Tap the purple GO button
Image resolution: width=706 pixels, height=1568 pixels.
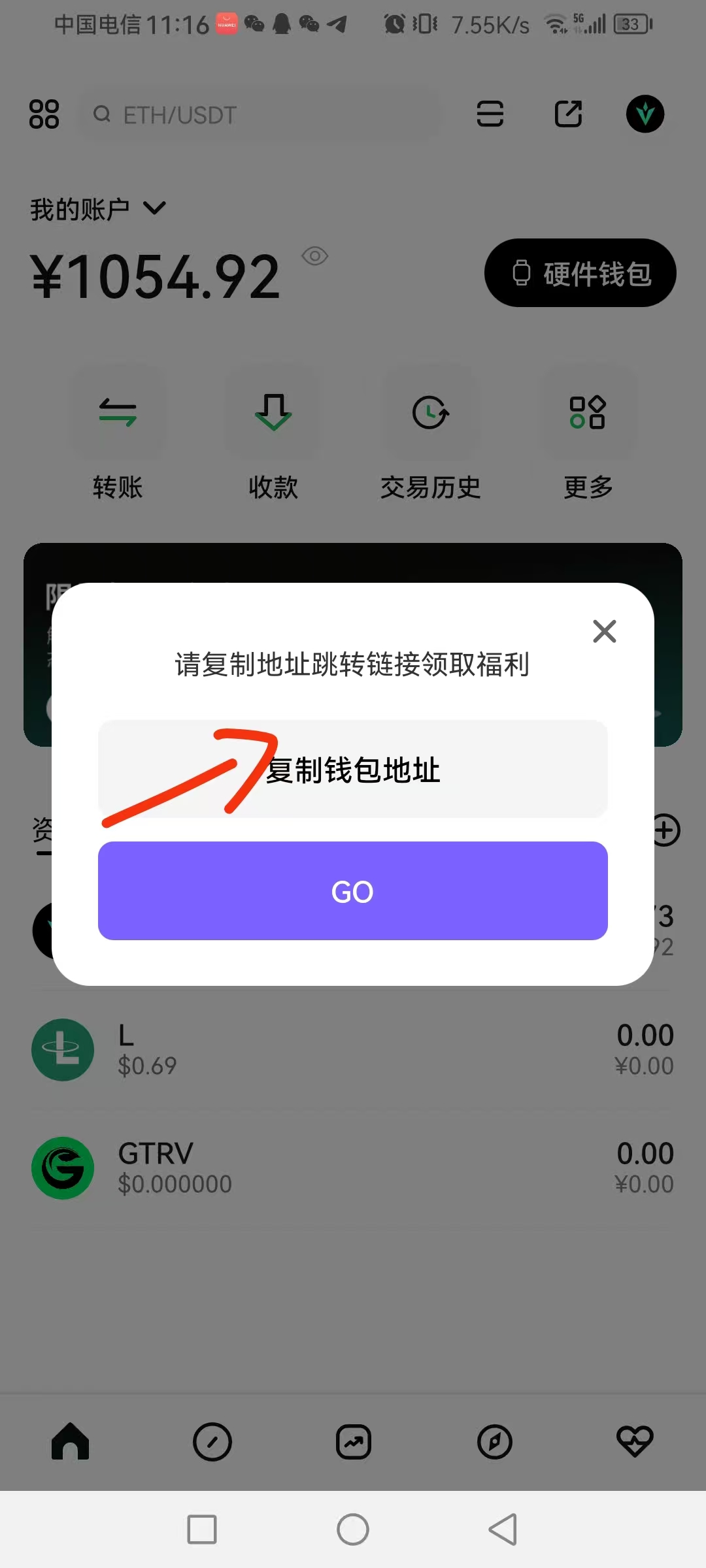pos(353,891)
